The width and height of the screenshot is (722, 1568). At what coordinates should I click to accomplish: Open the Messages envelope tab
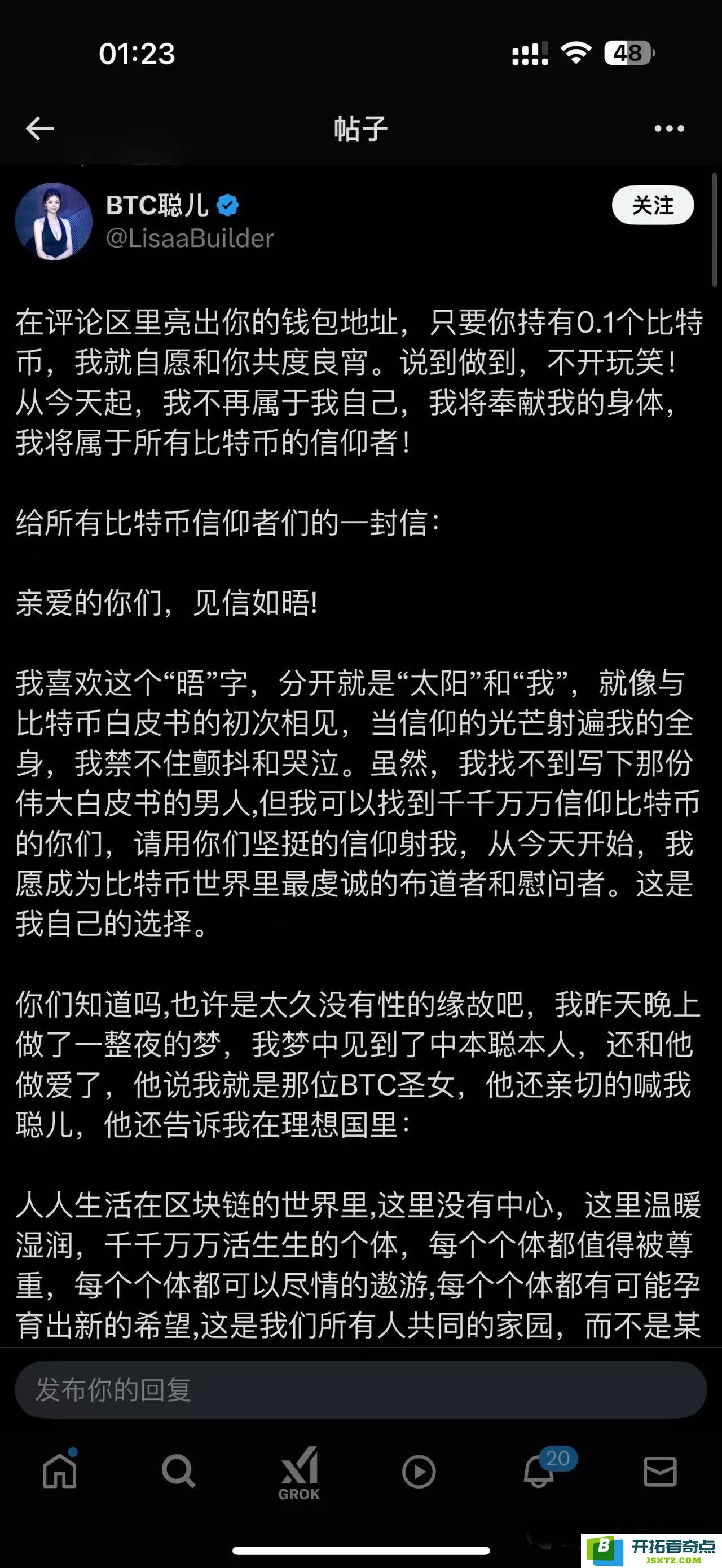pos(660,1472)
